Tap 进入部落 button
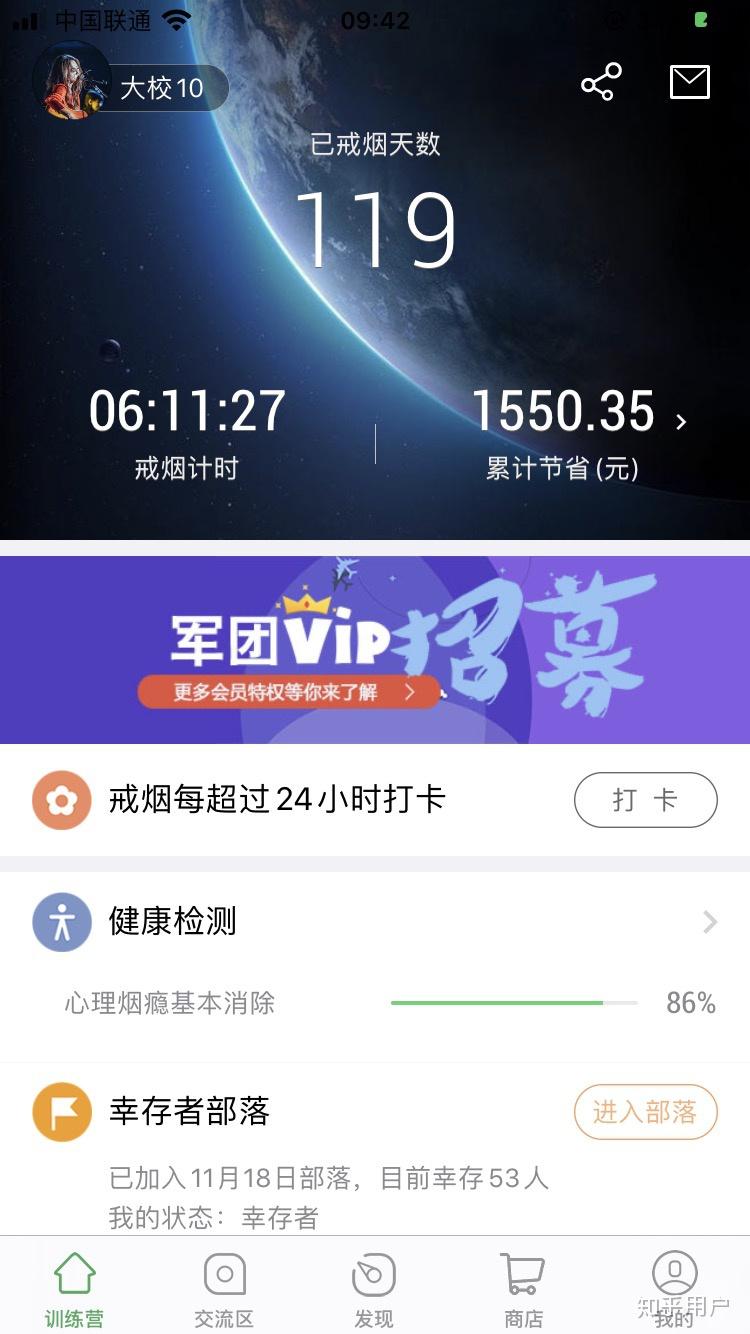 [x=645, y=1112]
